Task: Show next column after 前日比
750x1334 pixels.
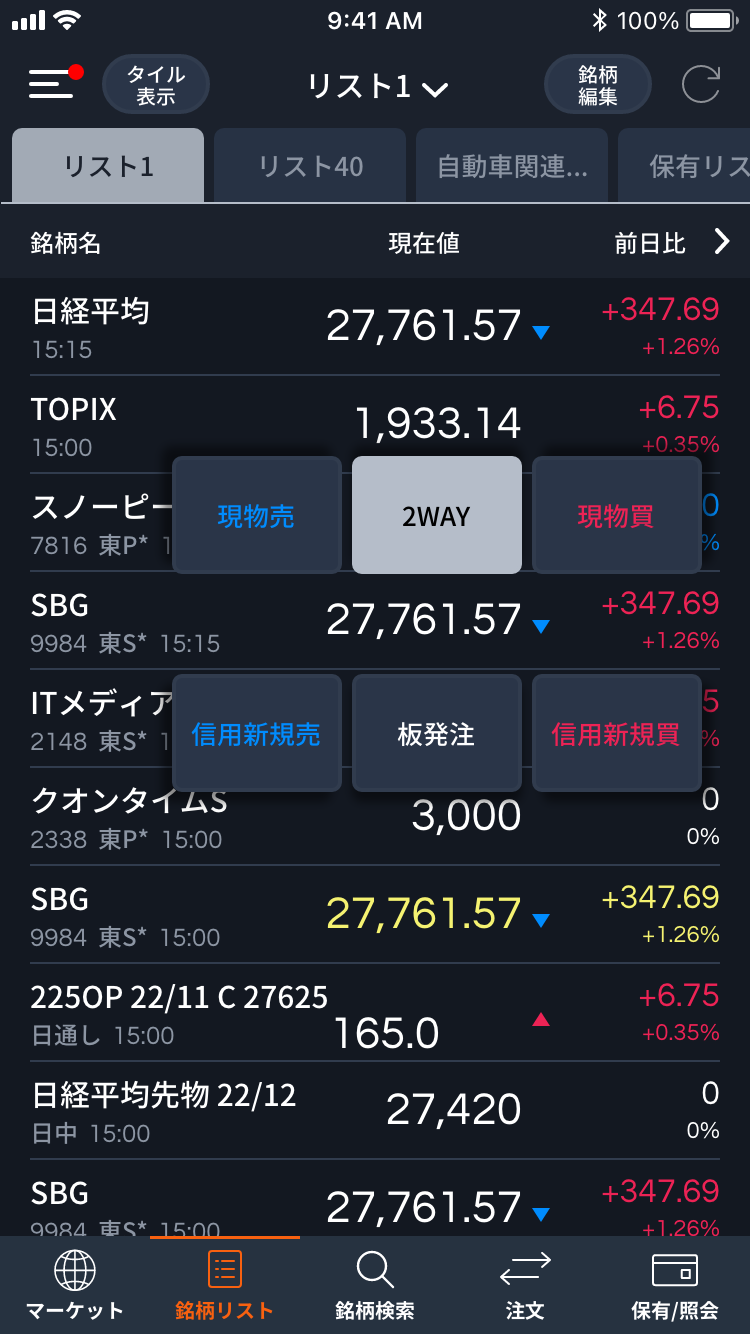Action: coord(722,241)
